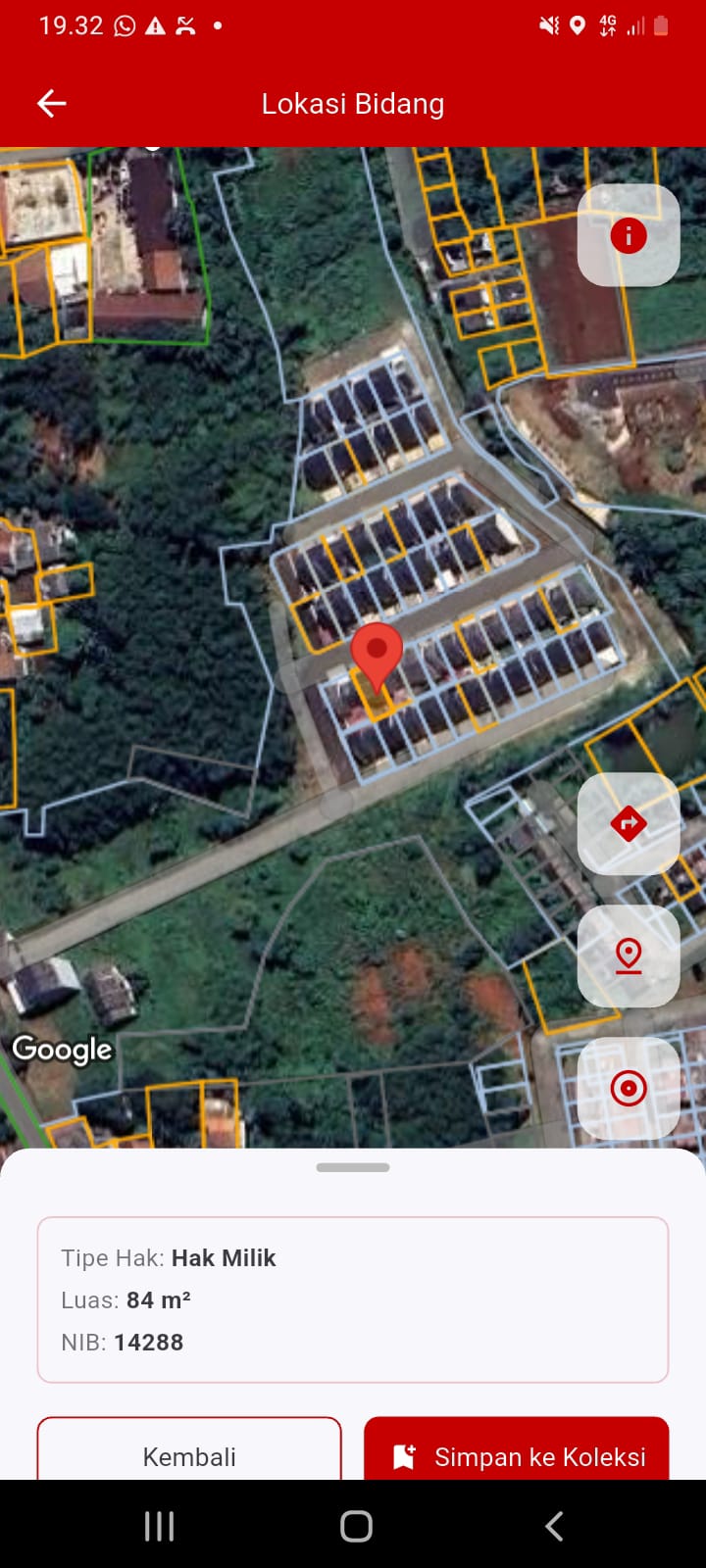The width and height of the screenshot is (706, 1568).
Task: Open recent apps from the navigation bar
Action: click(x=159, y=1525)
